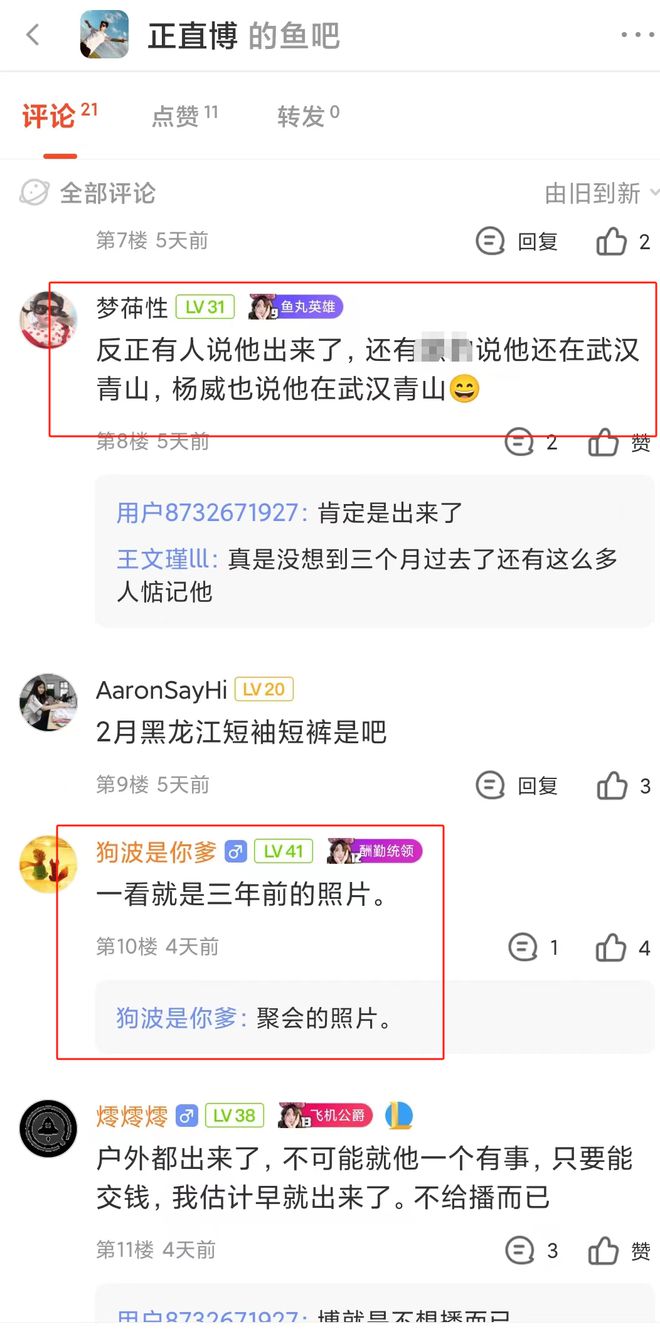The width and height of the screenshot is (660, 1334).
Task: Open the three-dot overflow menu
Action: pos(636,36)
